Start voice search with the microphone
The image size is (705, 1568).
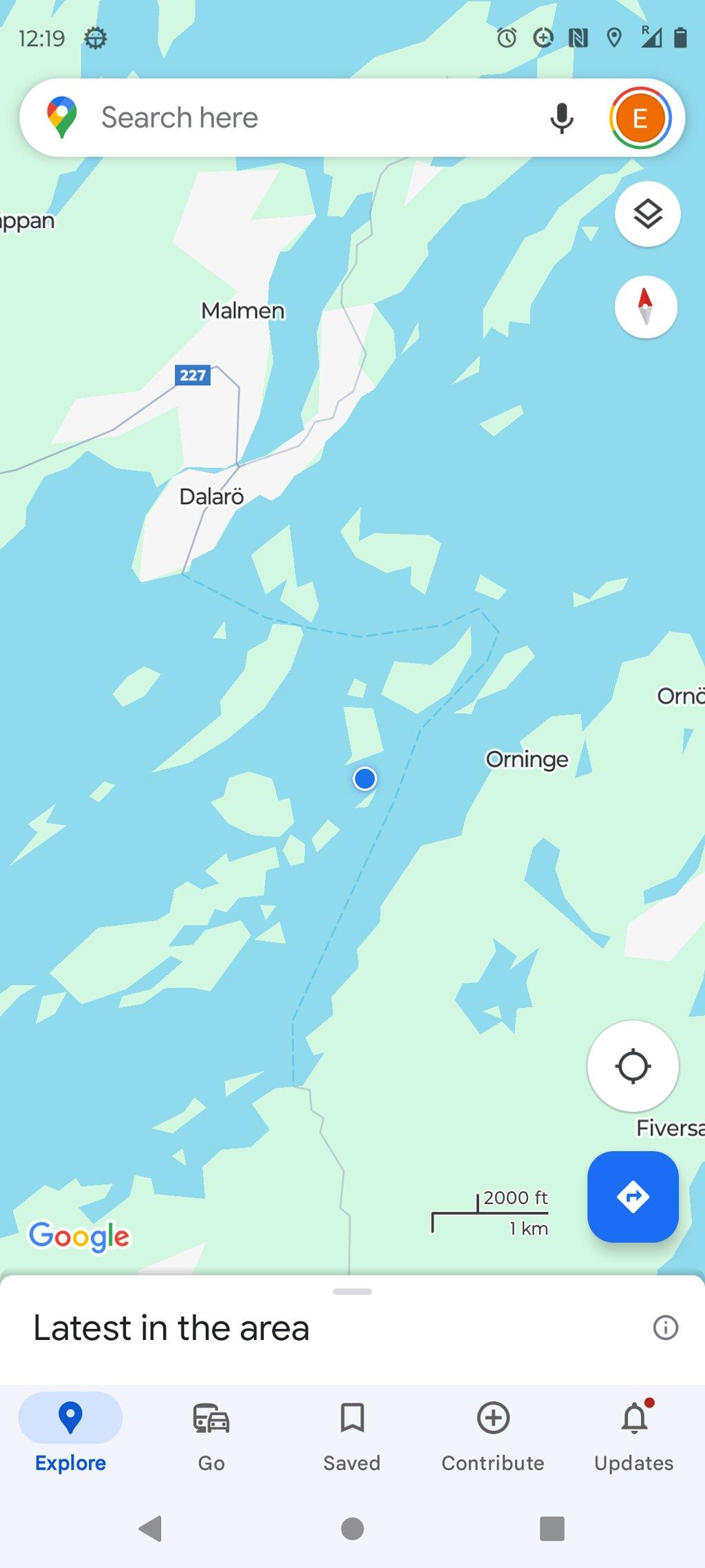[562, 118]
